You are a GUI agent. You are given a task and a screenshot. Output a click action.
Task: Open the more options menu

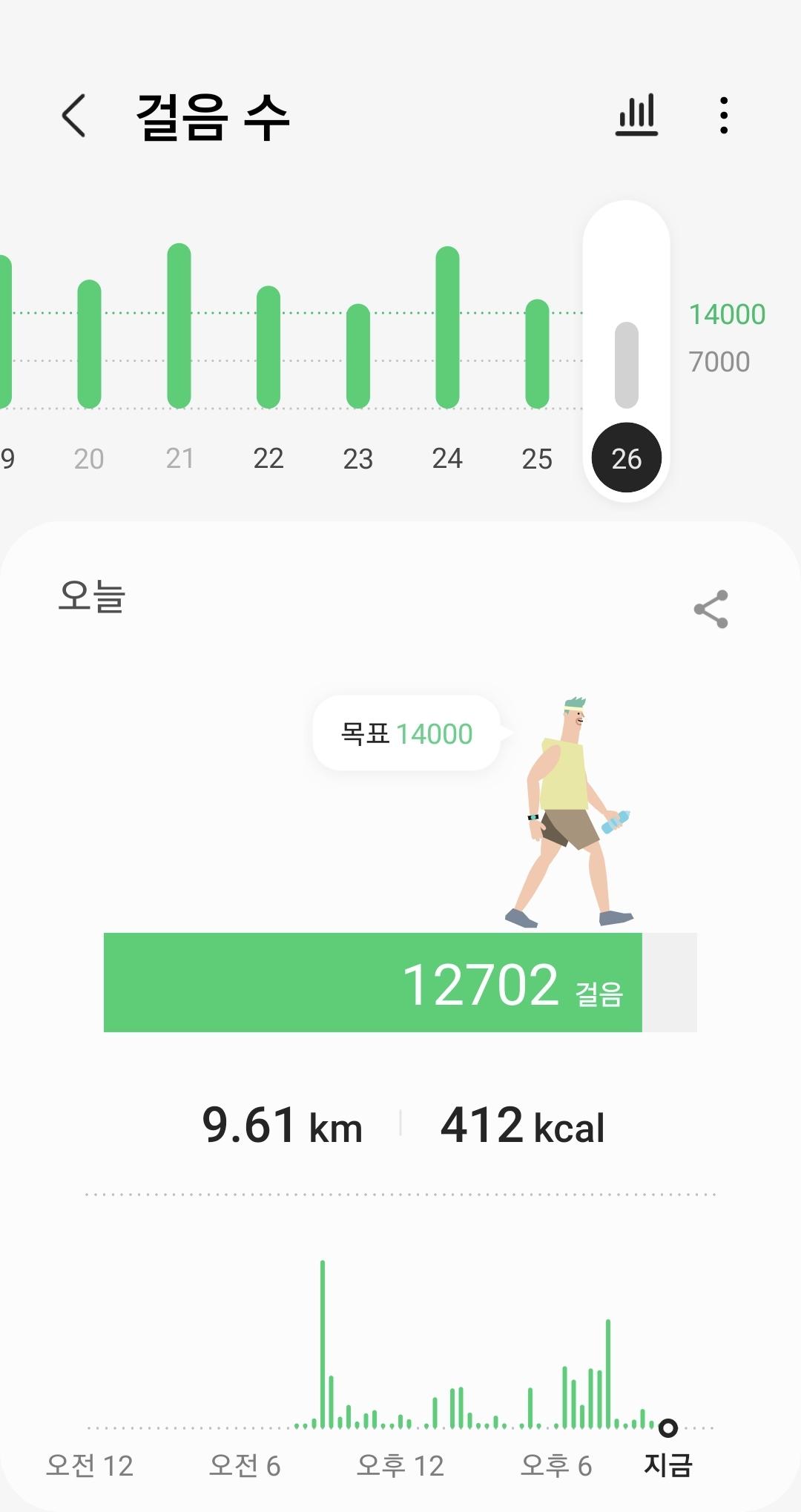[724, 116]
